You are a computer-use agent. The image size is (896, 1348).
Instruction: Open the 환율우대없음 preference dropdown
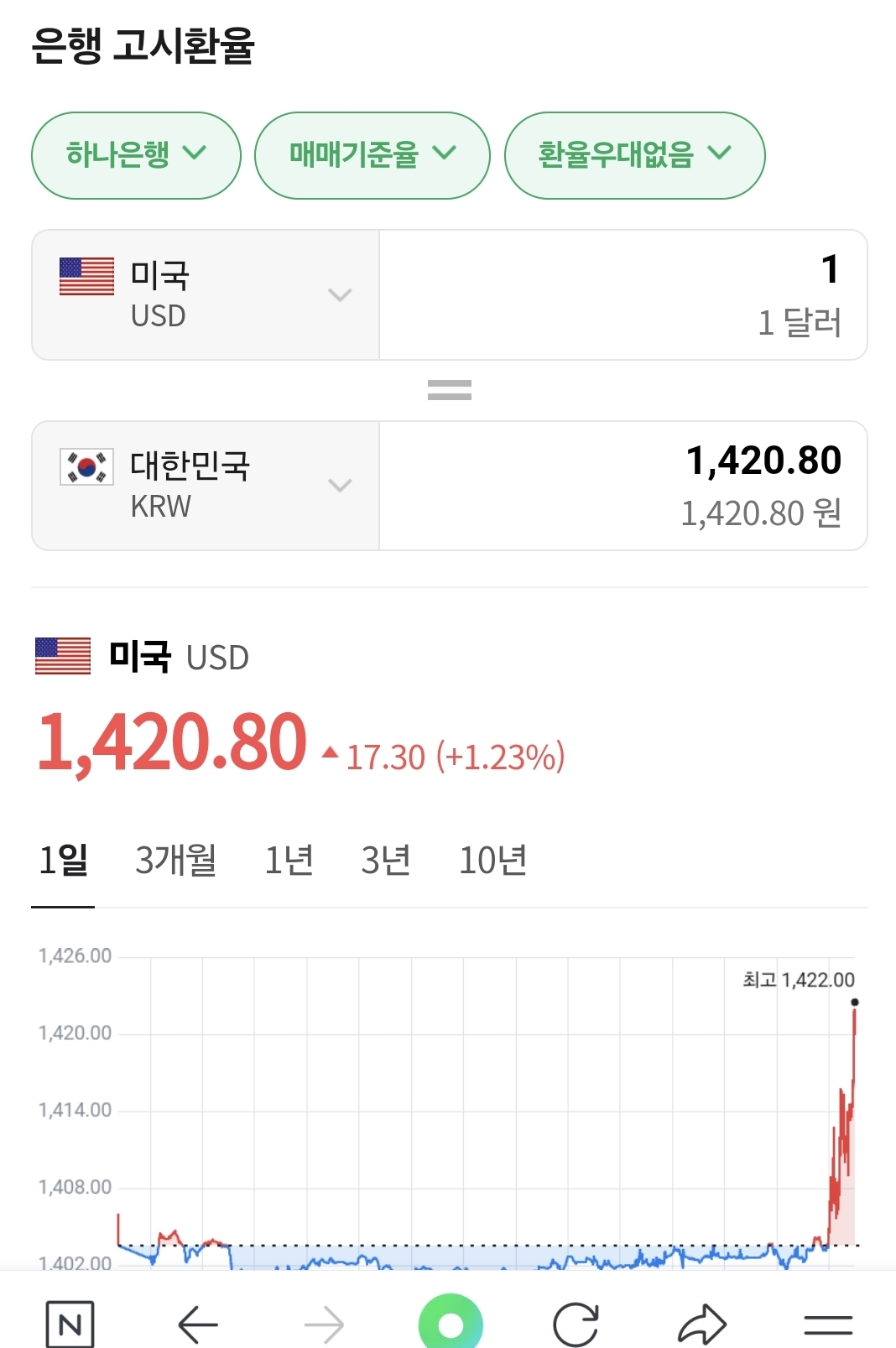[x=634, y=155]
